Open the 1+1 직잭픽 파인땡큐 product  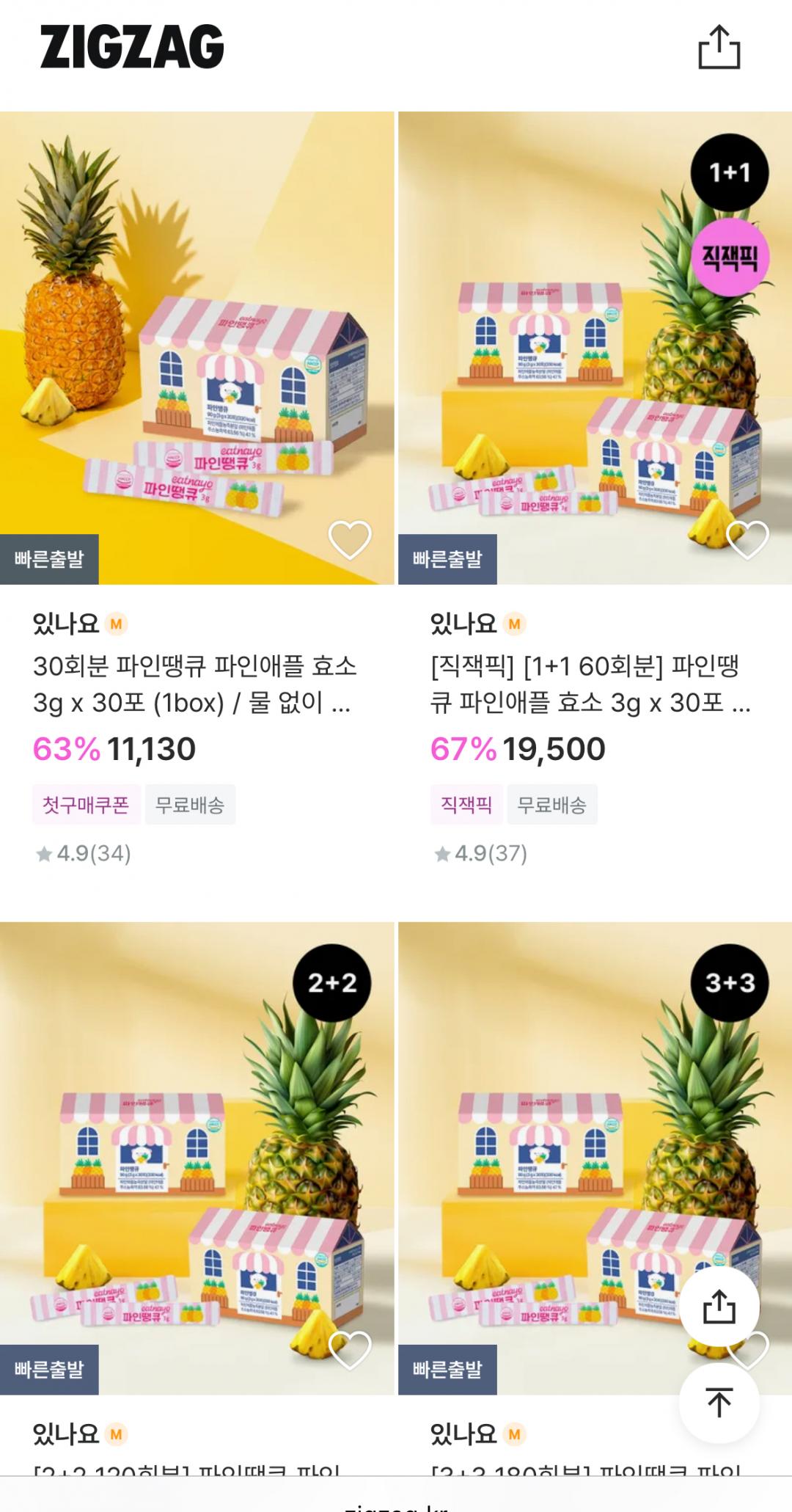[x=590, y=684]
